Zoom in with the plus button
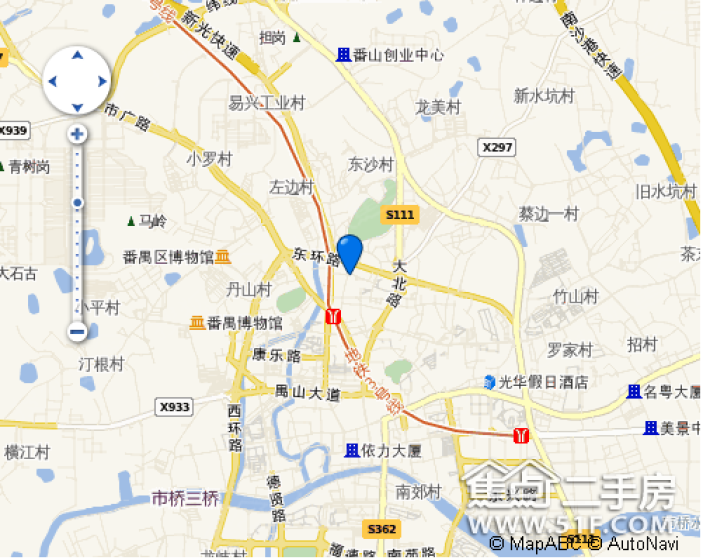Screen dimensions: 703x560 [77, 134]
